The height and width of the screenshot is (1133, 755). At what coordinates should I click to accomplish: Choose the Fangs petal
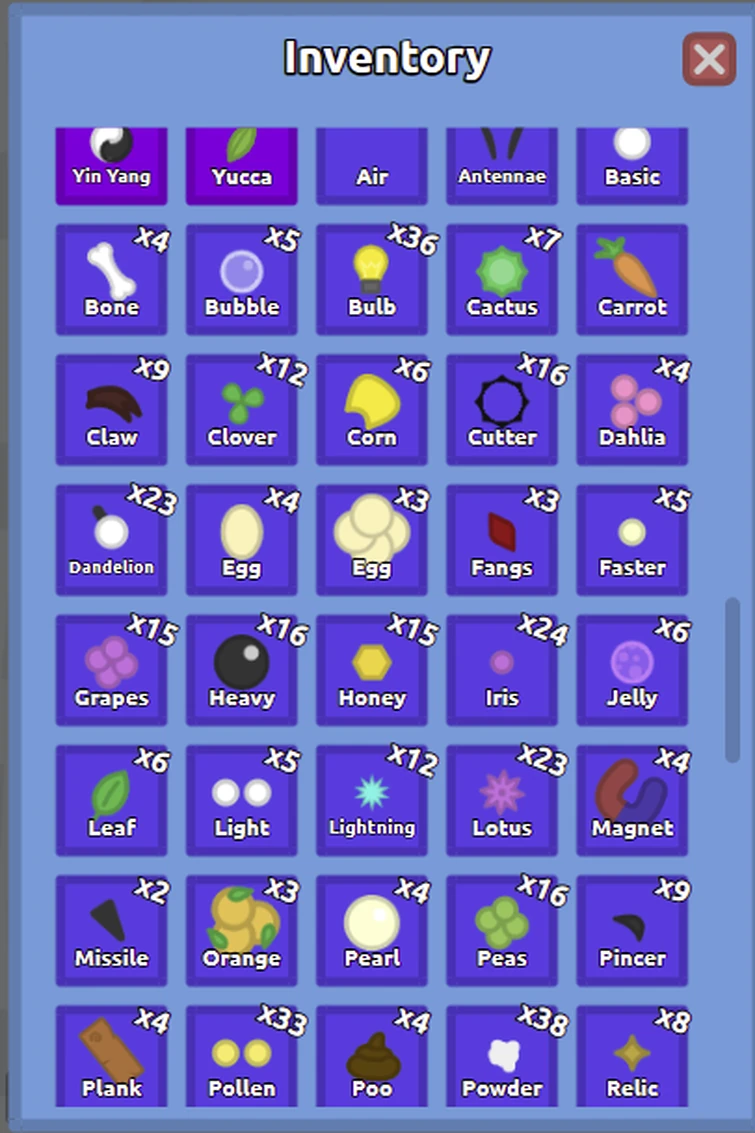[501, 540]
